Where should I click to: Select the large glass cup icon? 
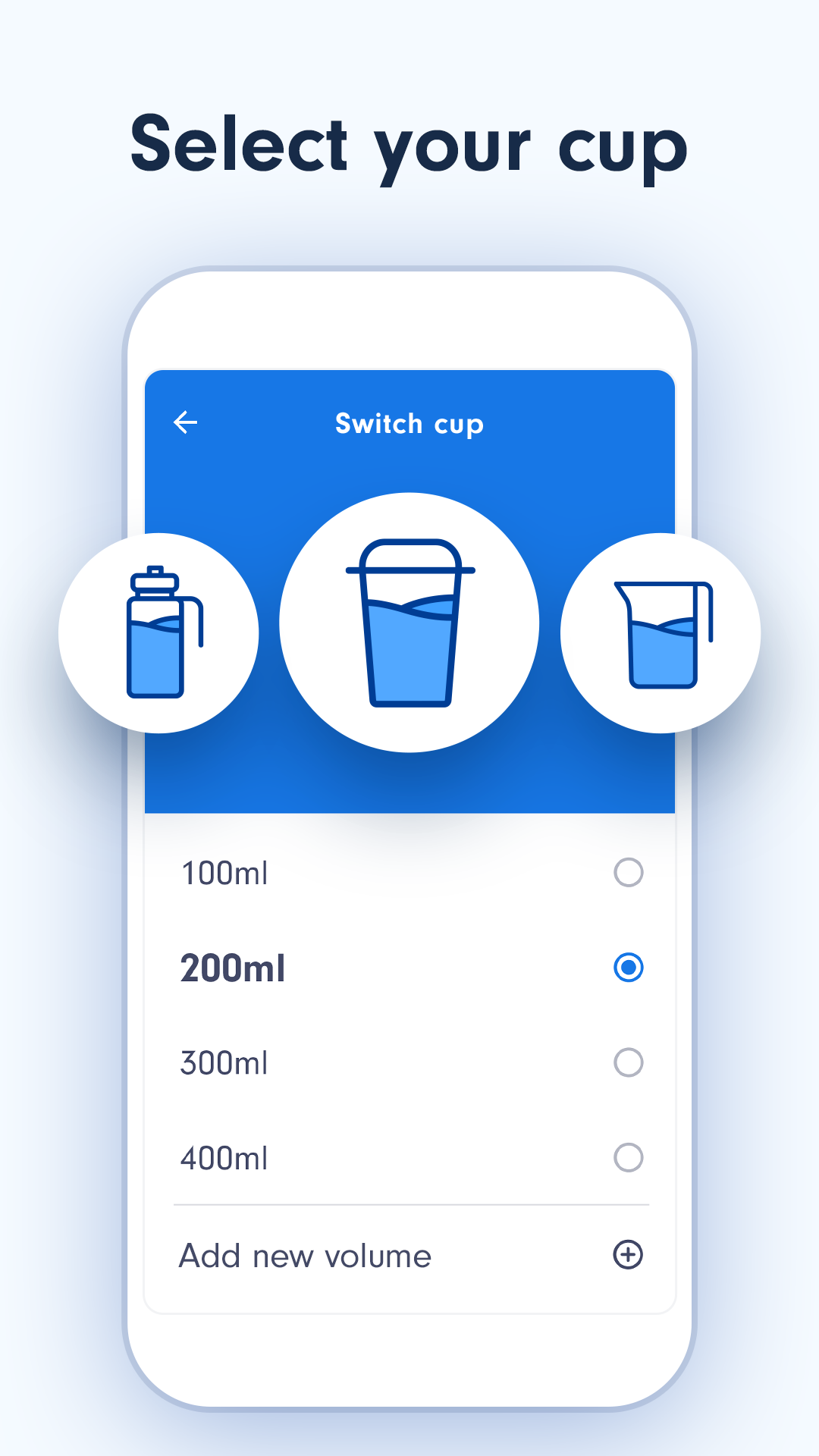point(409,622)
